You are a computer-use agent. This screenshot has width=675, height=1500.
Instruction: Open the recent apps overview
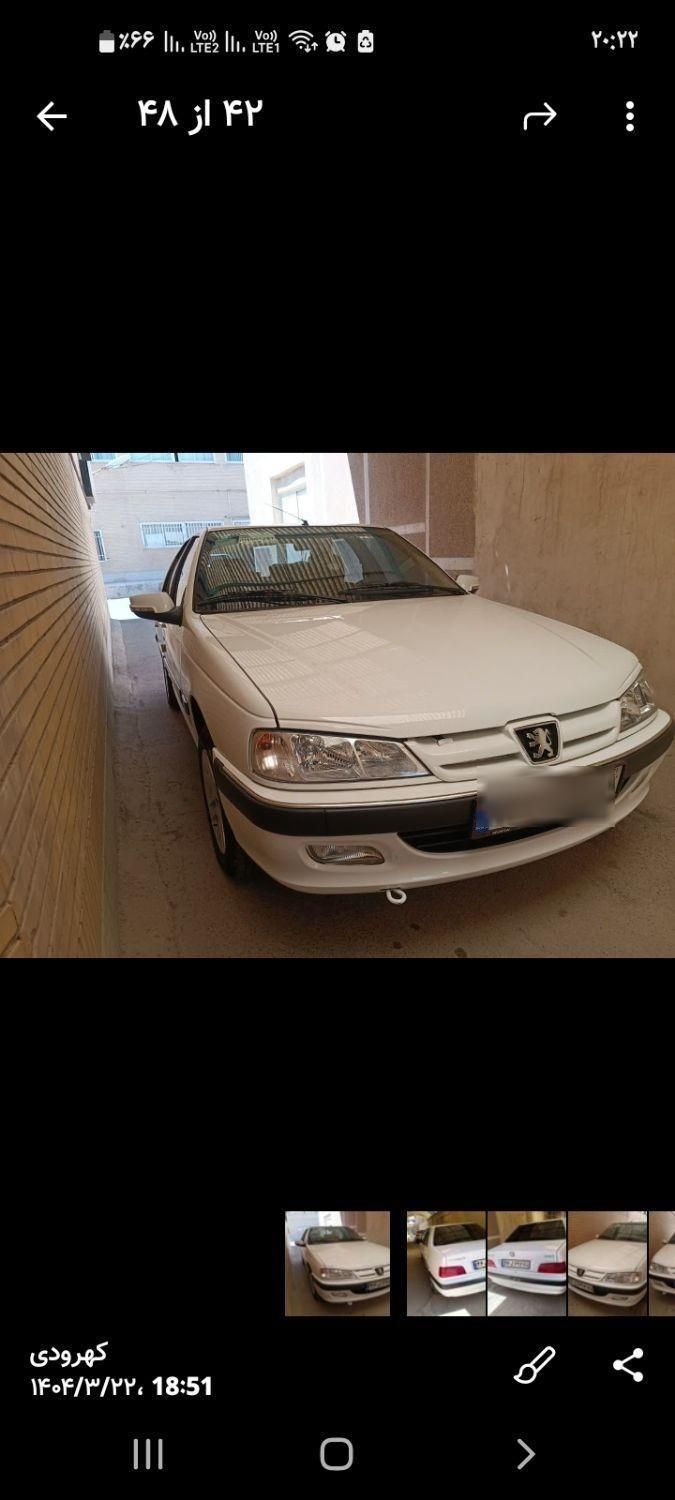[148, 1453]
